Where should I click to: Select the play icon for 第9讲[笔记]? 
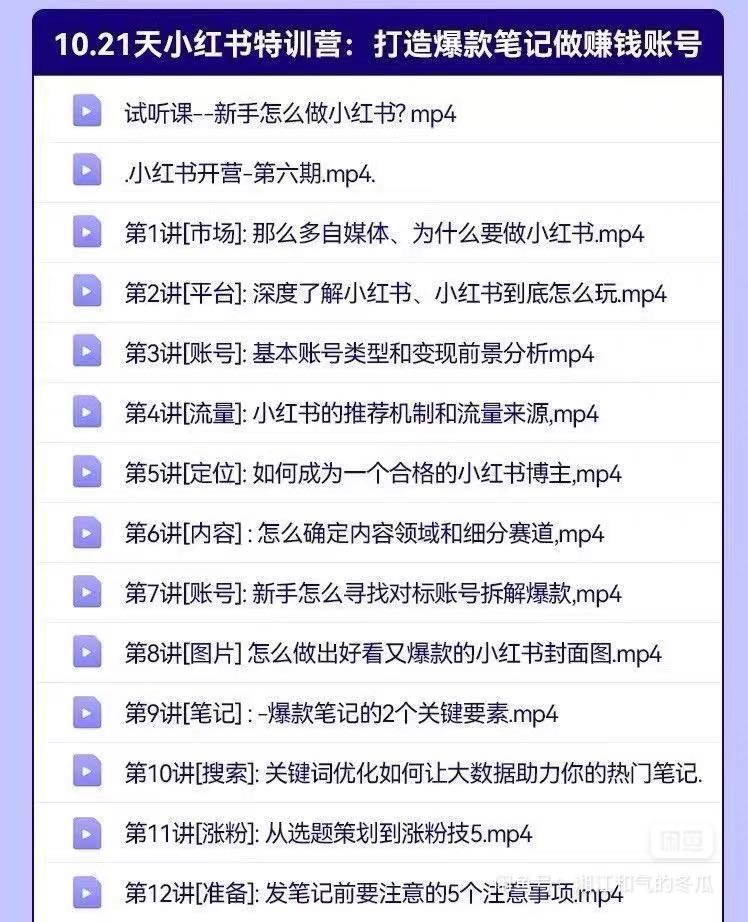click(x=90, y=713)
